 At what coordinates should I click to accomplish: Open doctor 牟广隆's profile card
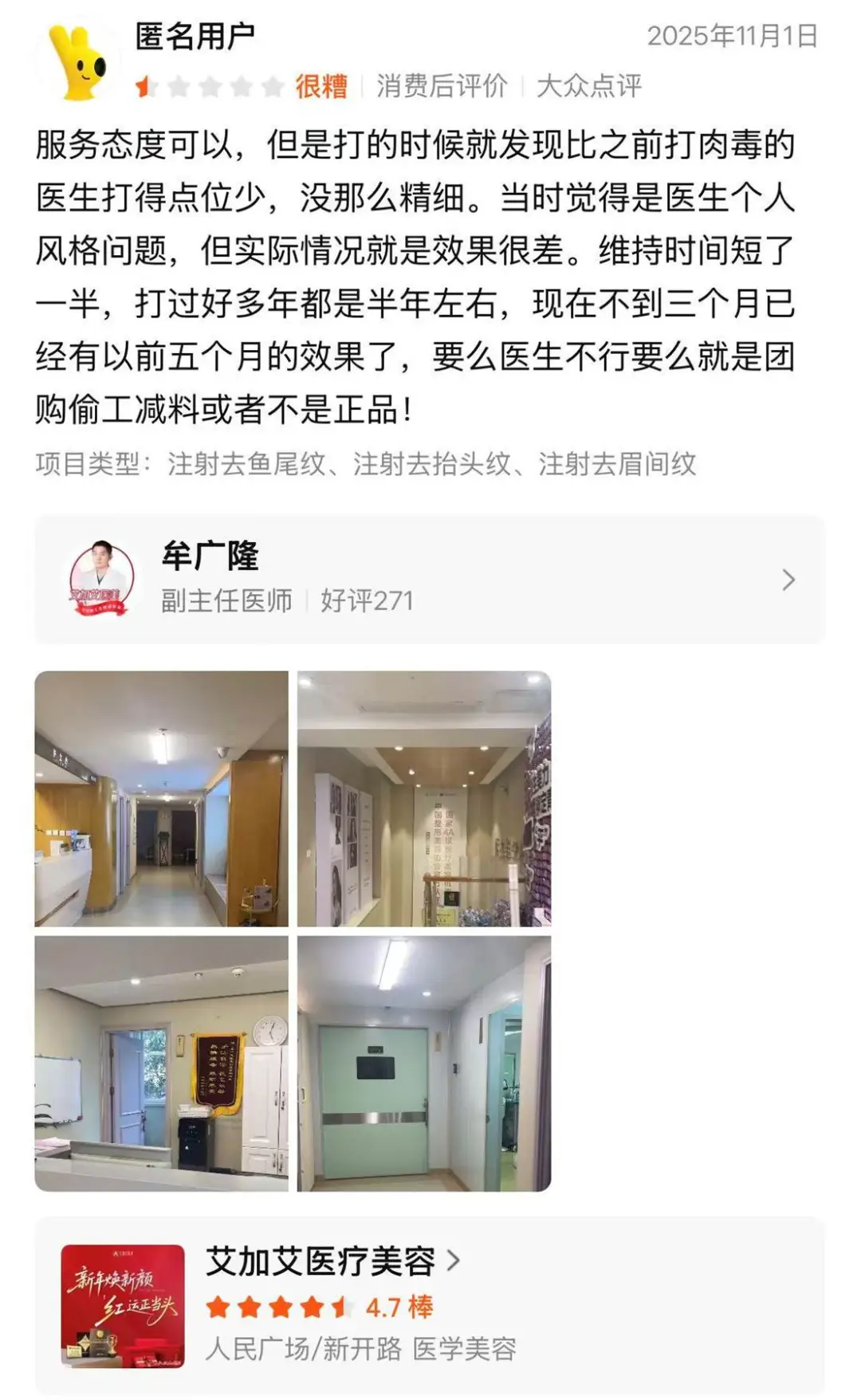[x=429, y=580]
